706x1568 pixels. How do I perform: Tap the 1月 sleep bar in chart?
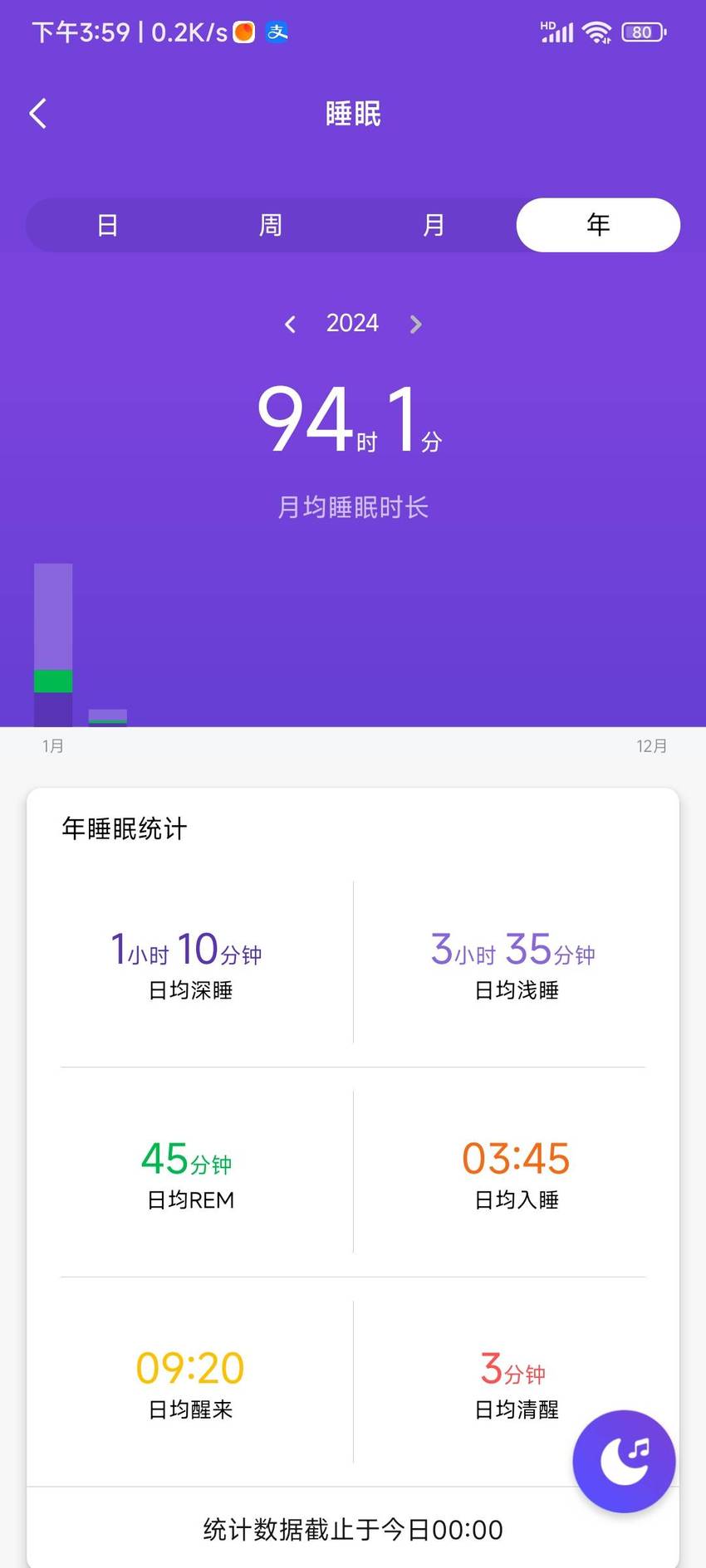[x=53, y=645]
